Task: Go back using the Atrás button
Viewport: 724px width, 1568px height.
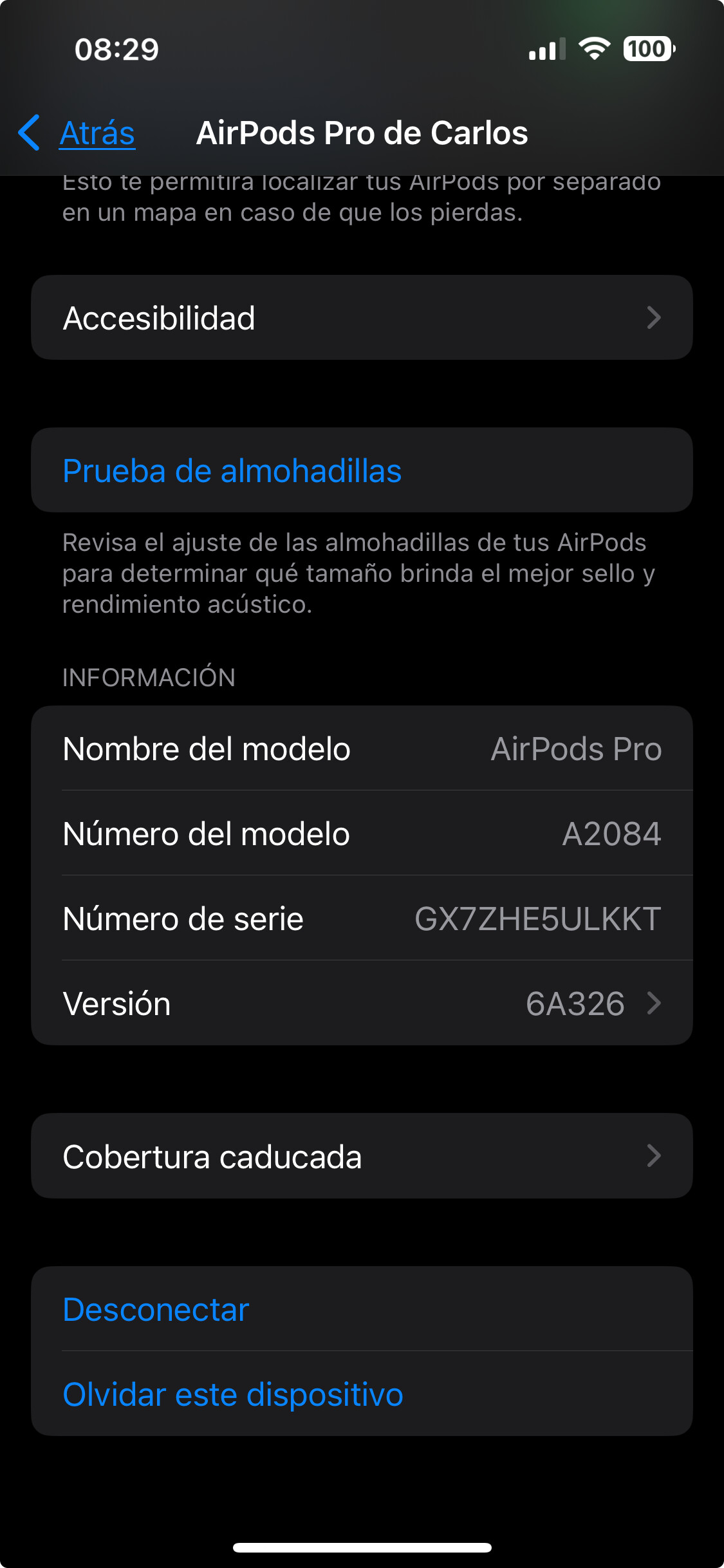Action: tap(77, 133)
